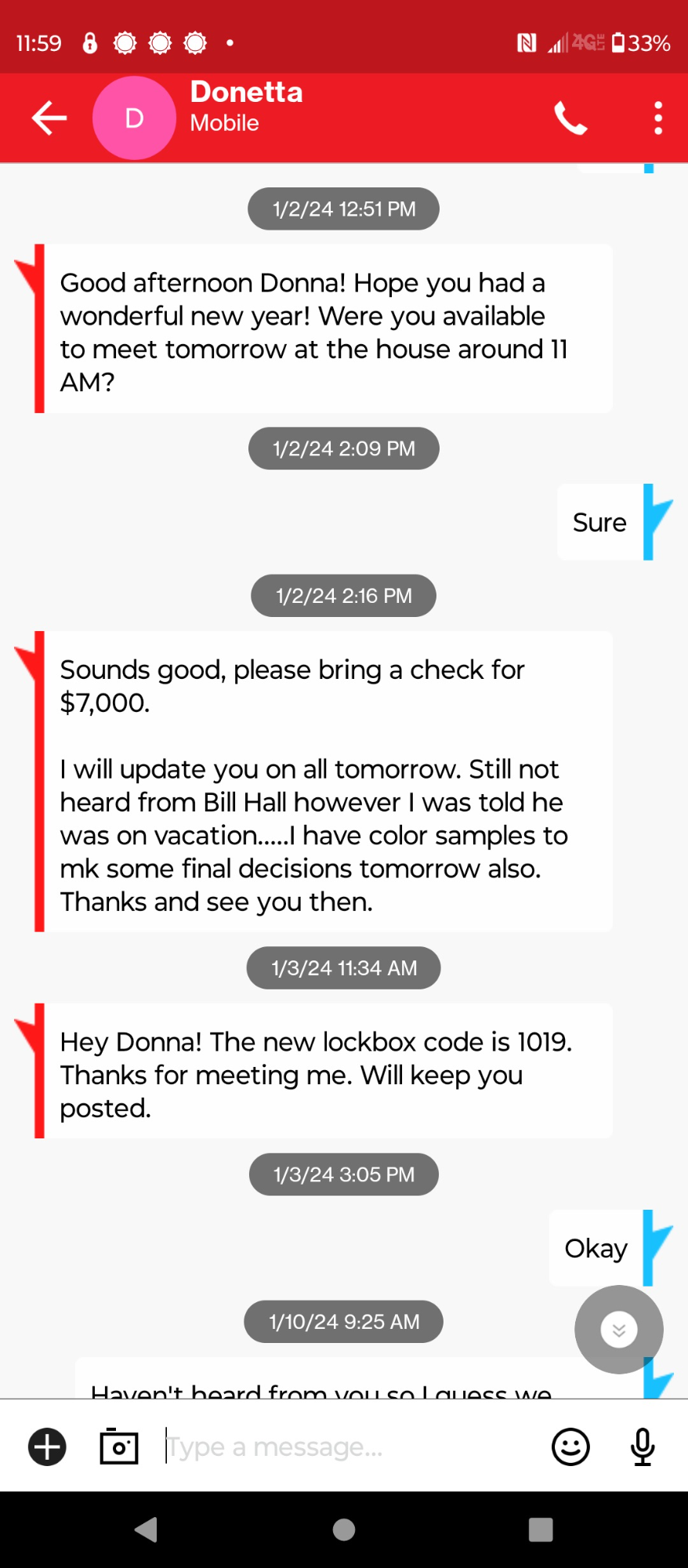Go back to the conversation list

point(49,118)
